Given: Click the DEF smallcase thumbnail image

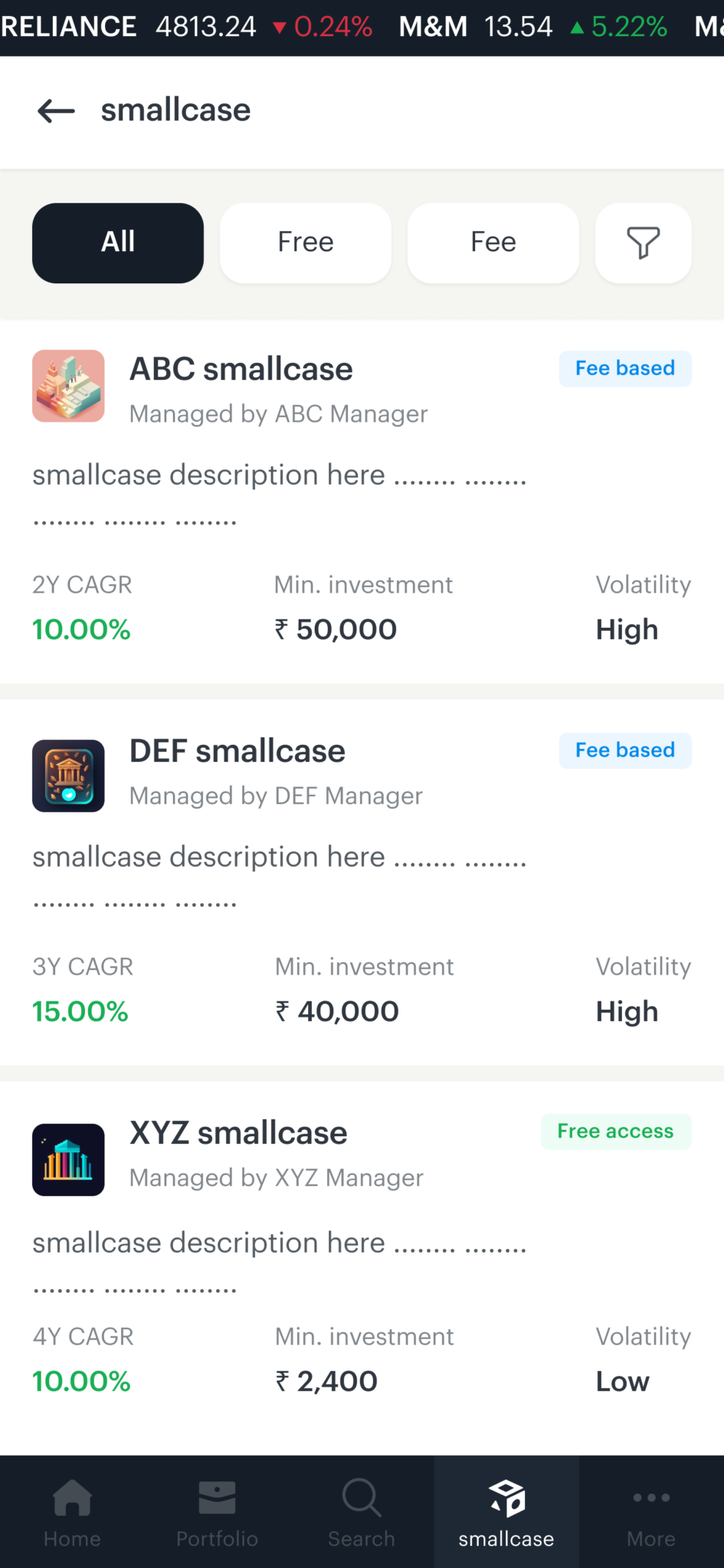Looking at the screenshot, I should click(68, 776).
